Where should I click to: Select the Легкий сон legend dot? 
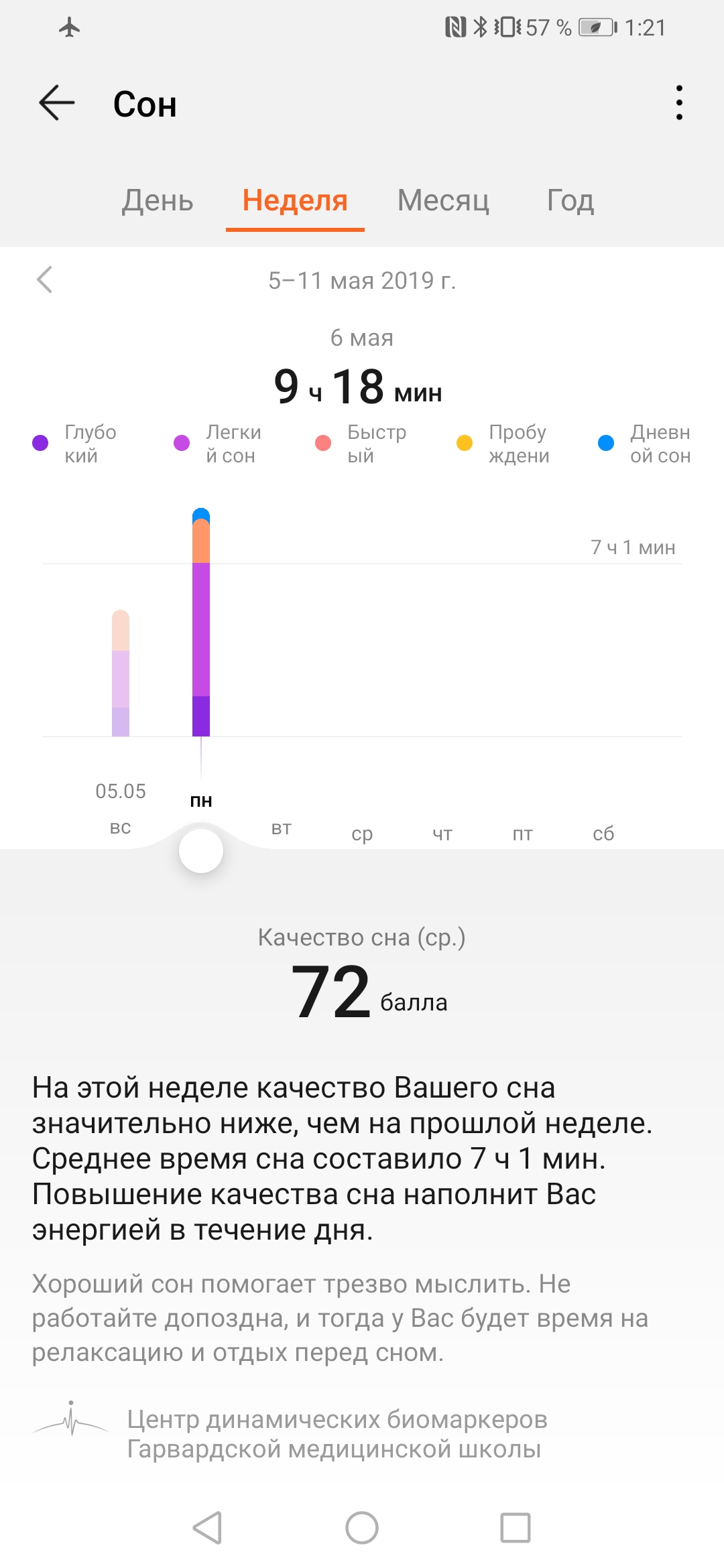point(181,442)
